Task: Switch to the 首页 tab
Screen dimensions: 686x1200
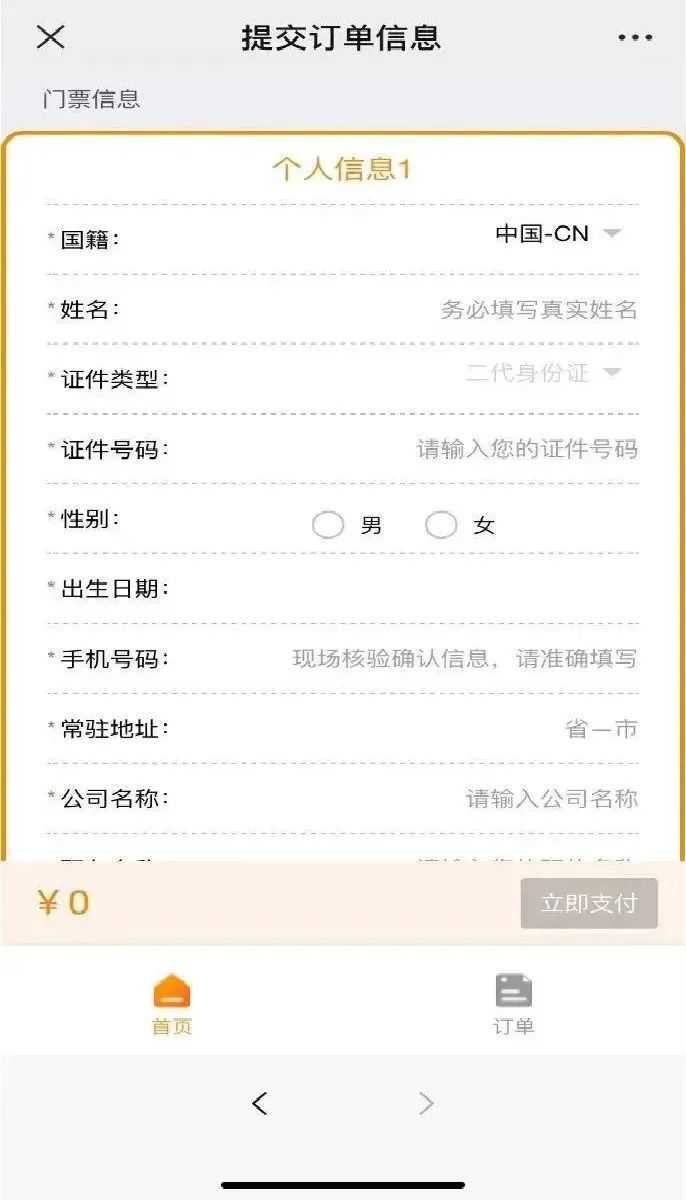Action: click(x=172, y=1004)
